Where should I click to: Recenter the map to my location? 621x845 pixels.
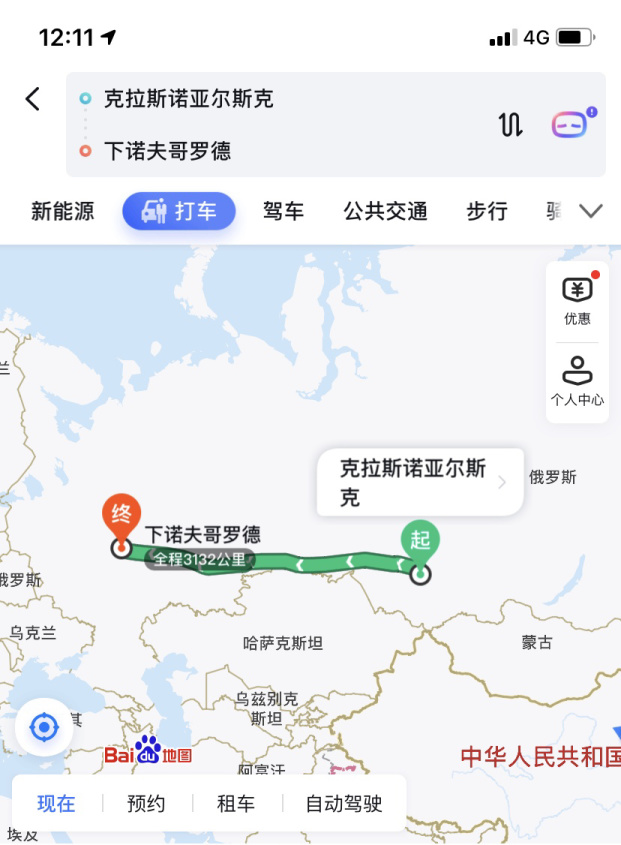[x=44, y=727]
